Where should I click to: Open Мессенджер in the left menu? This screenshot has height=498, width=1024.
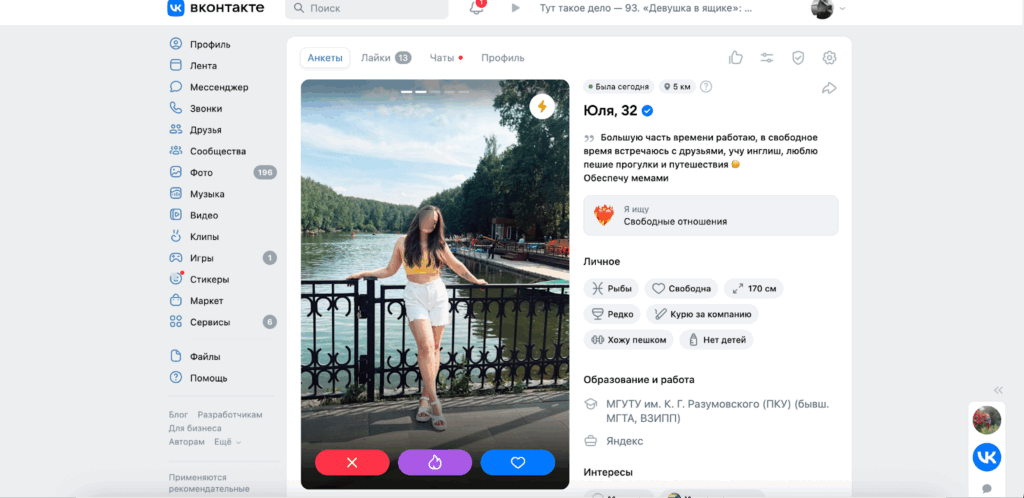218,87
